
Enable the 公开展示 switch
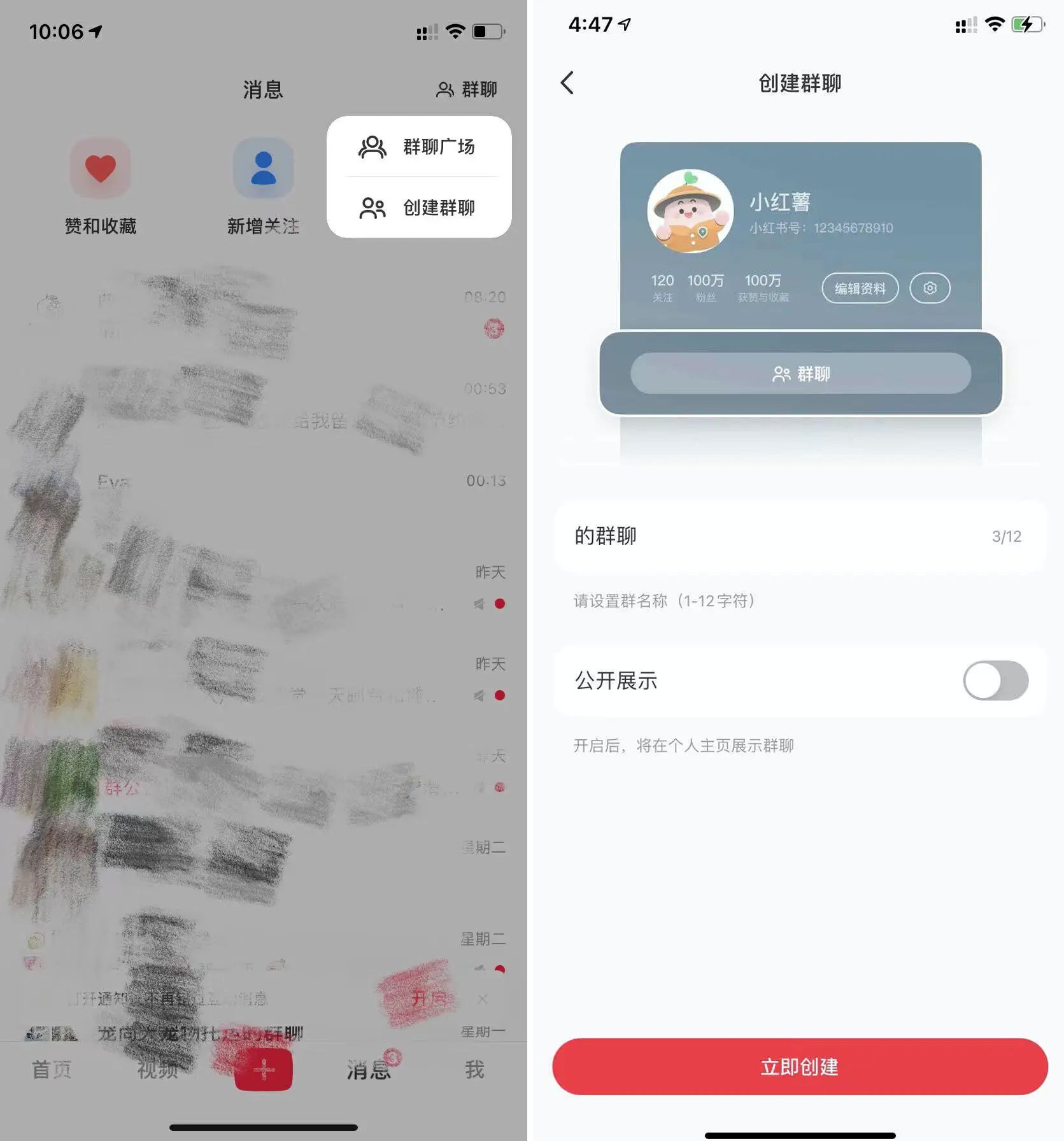point(995,681)
